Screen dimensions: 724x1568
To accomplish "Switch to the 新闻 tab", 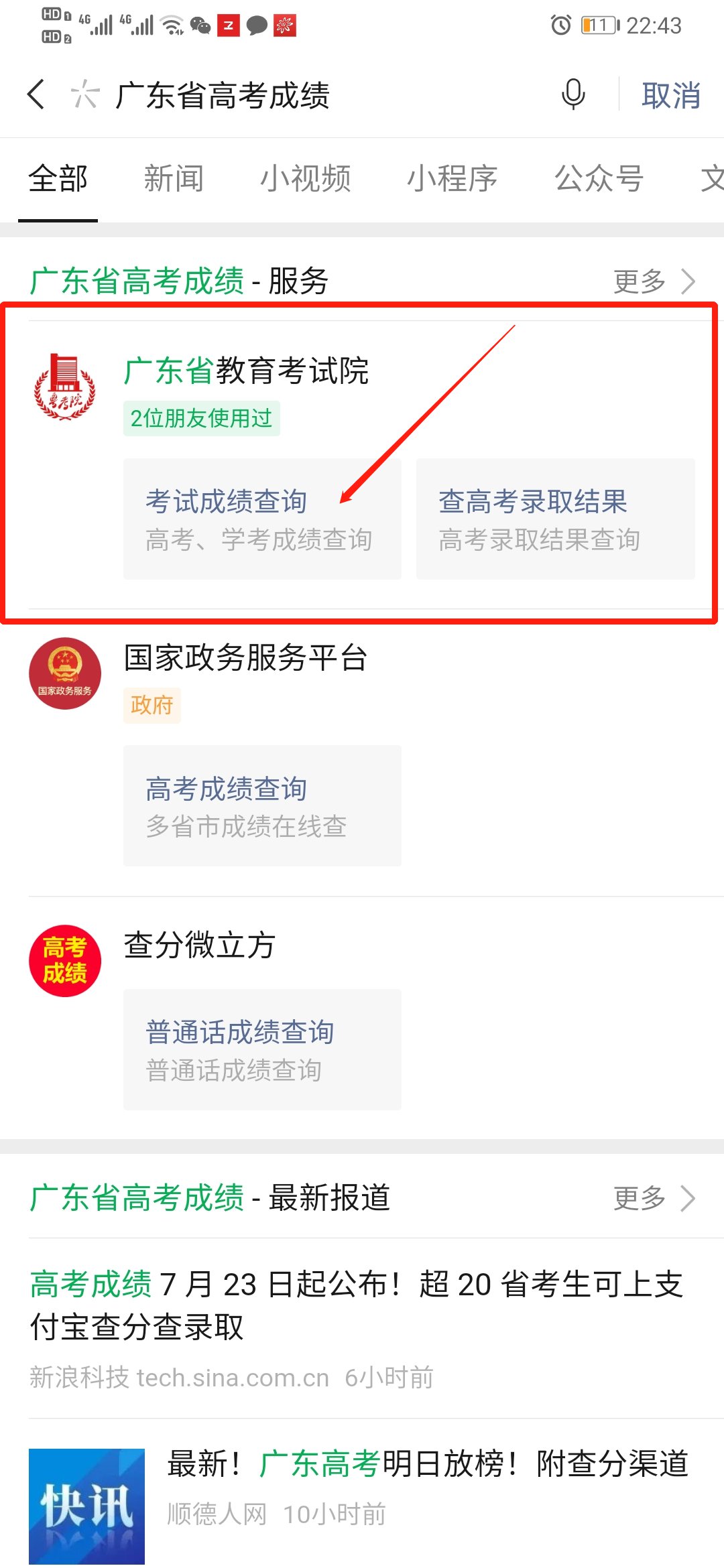I will click(174, 179).
